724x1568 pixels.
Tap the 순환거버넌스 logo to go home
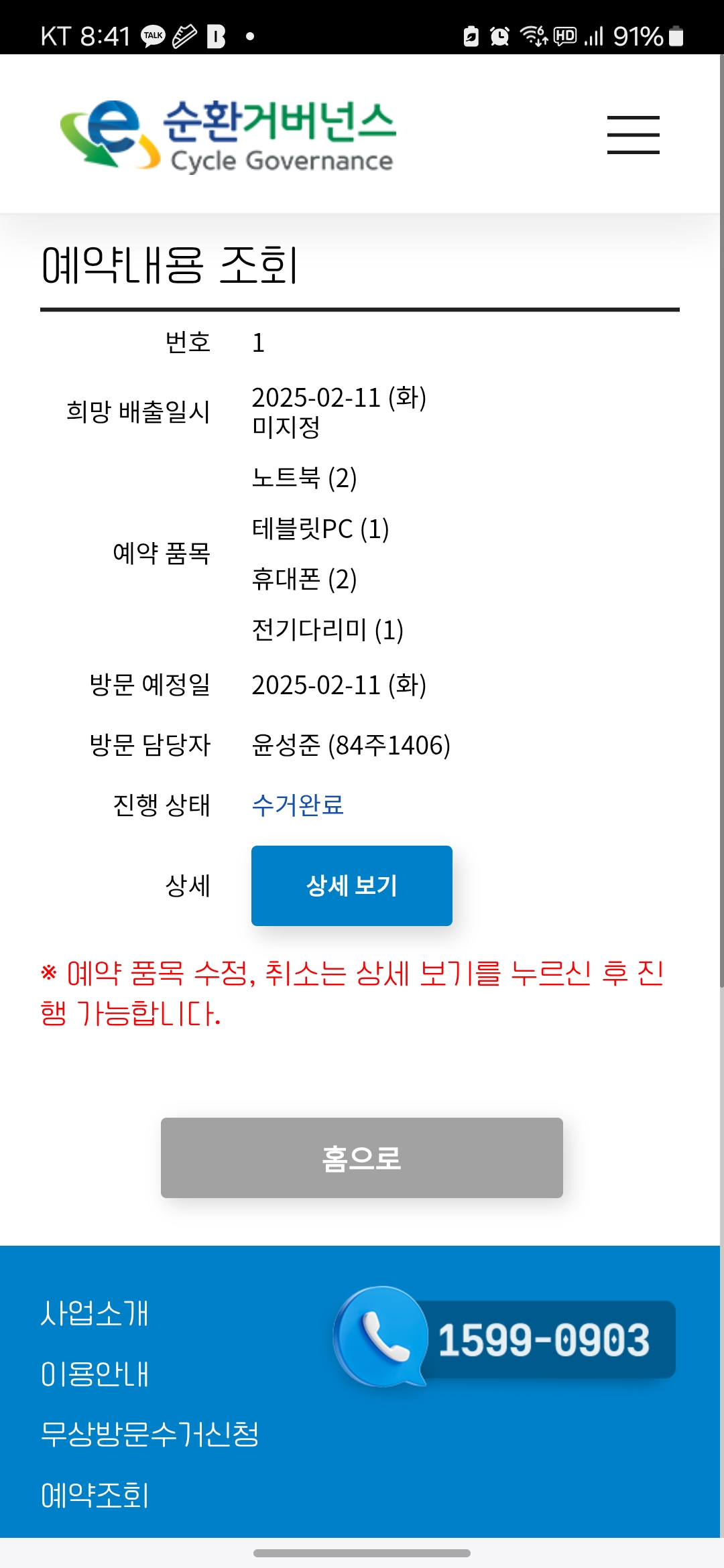pos(228,134)
